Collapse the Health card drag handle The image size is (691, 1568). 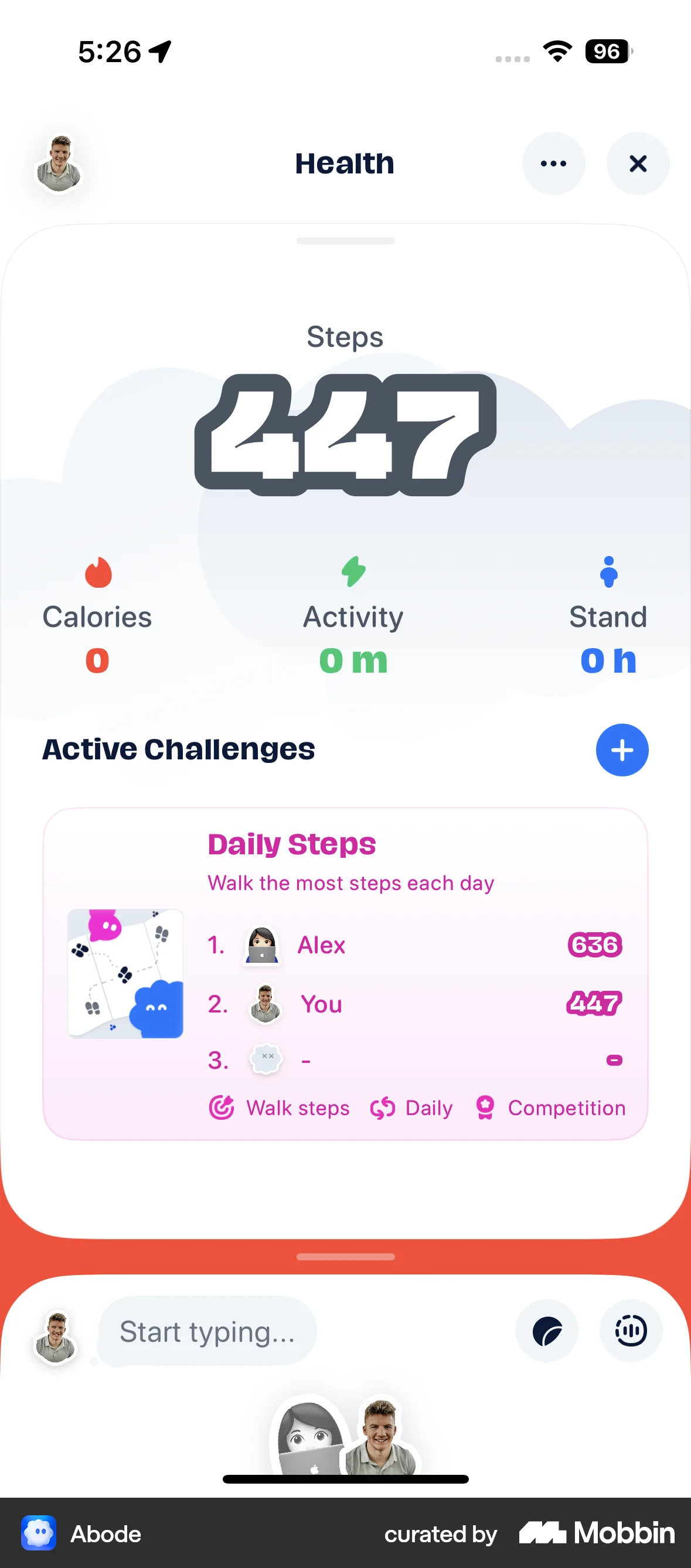coord(345,241)
